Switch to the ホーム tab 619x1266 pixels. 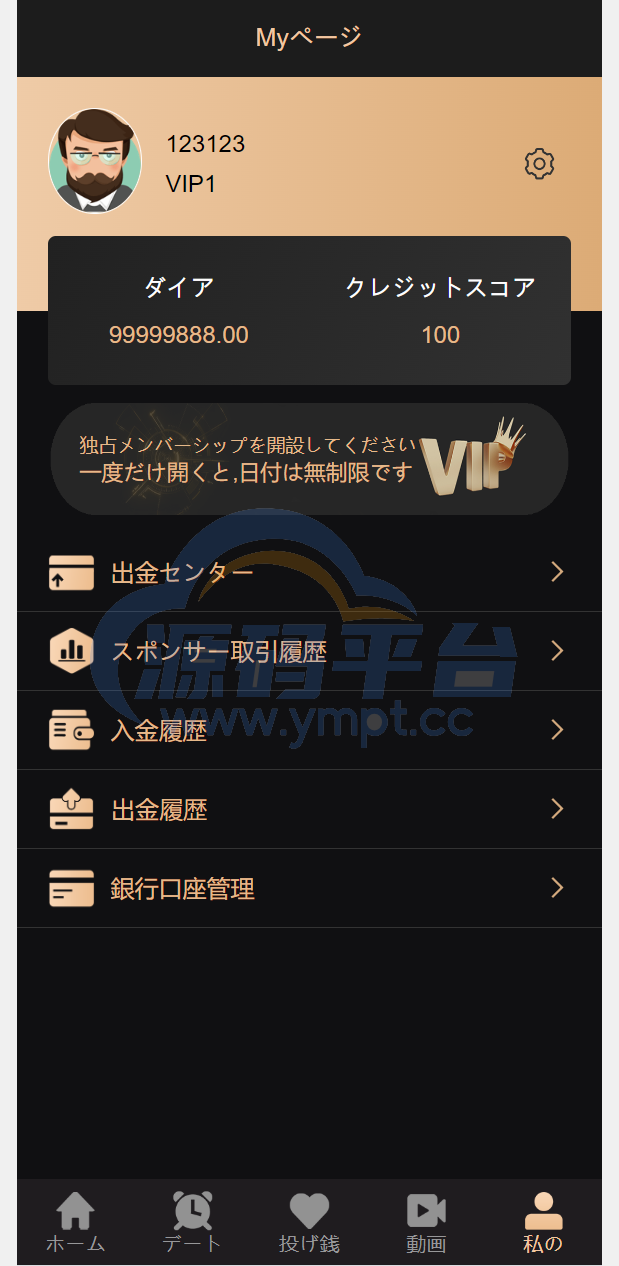(x=76, y=1223)
